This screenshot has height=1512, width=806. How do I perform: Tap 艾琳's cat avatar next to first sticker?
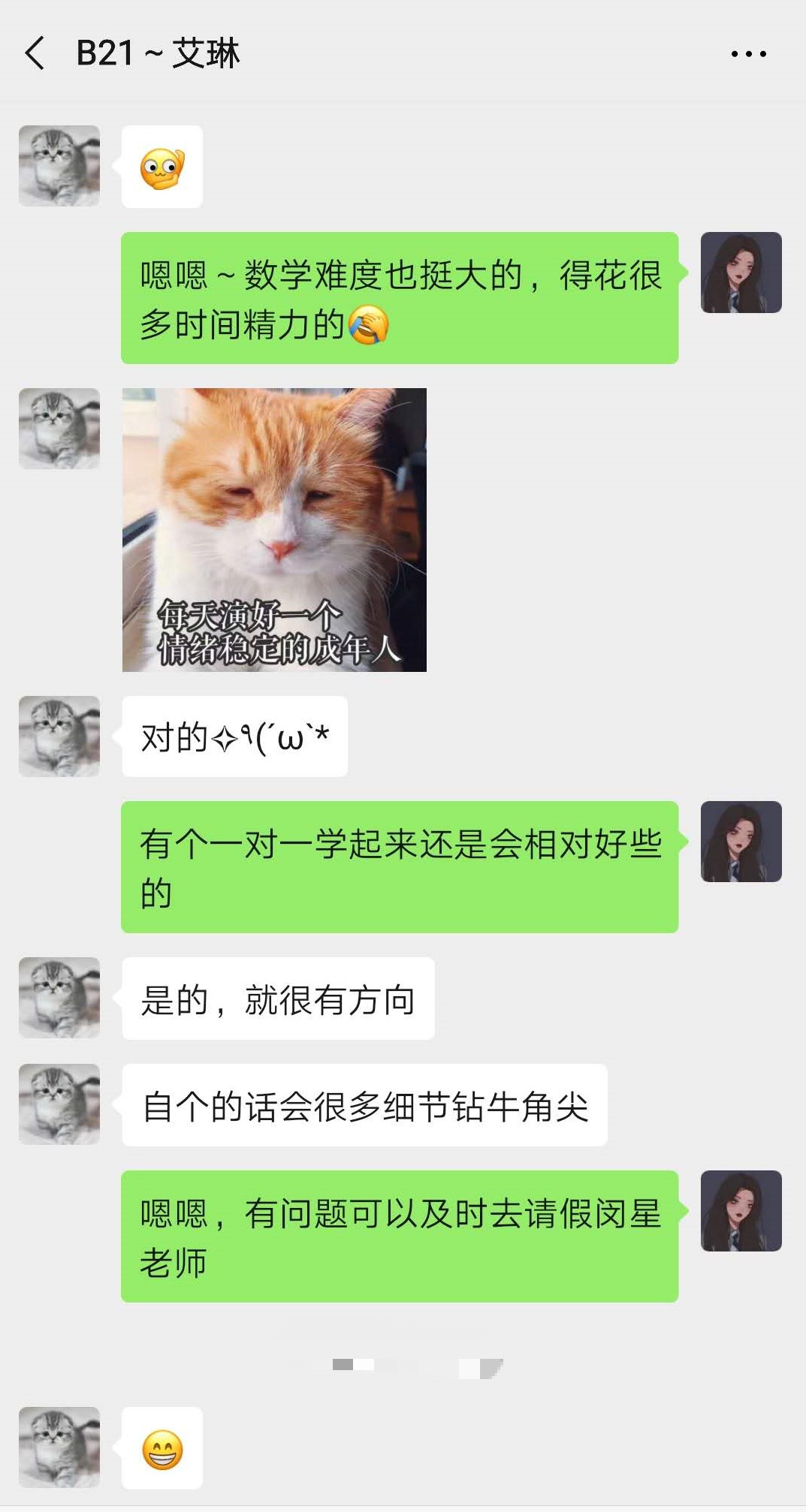point(59,165)
